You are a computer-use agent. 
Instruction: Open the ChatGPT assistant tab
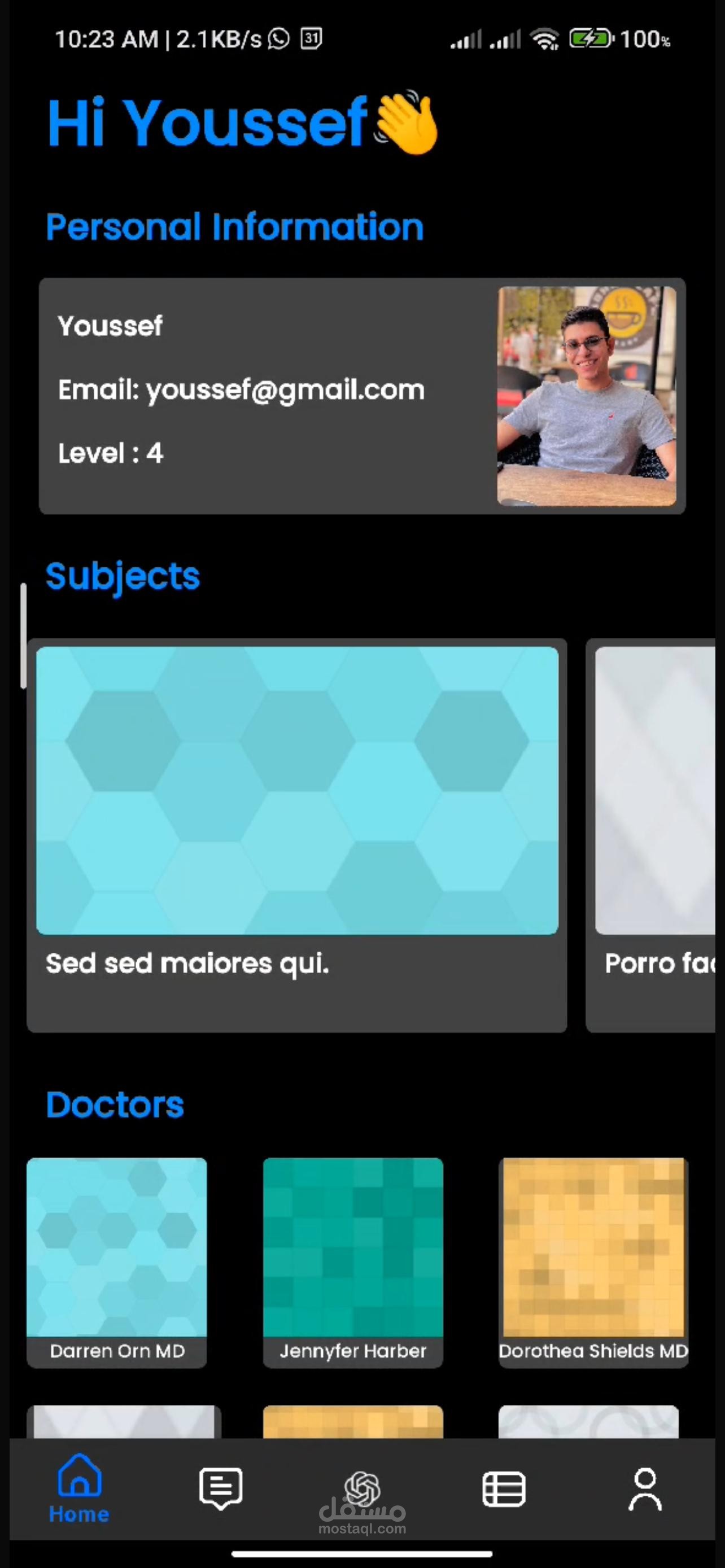pyautogui.click(x=362, y=1488)
